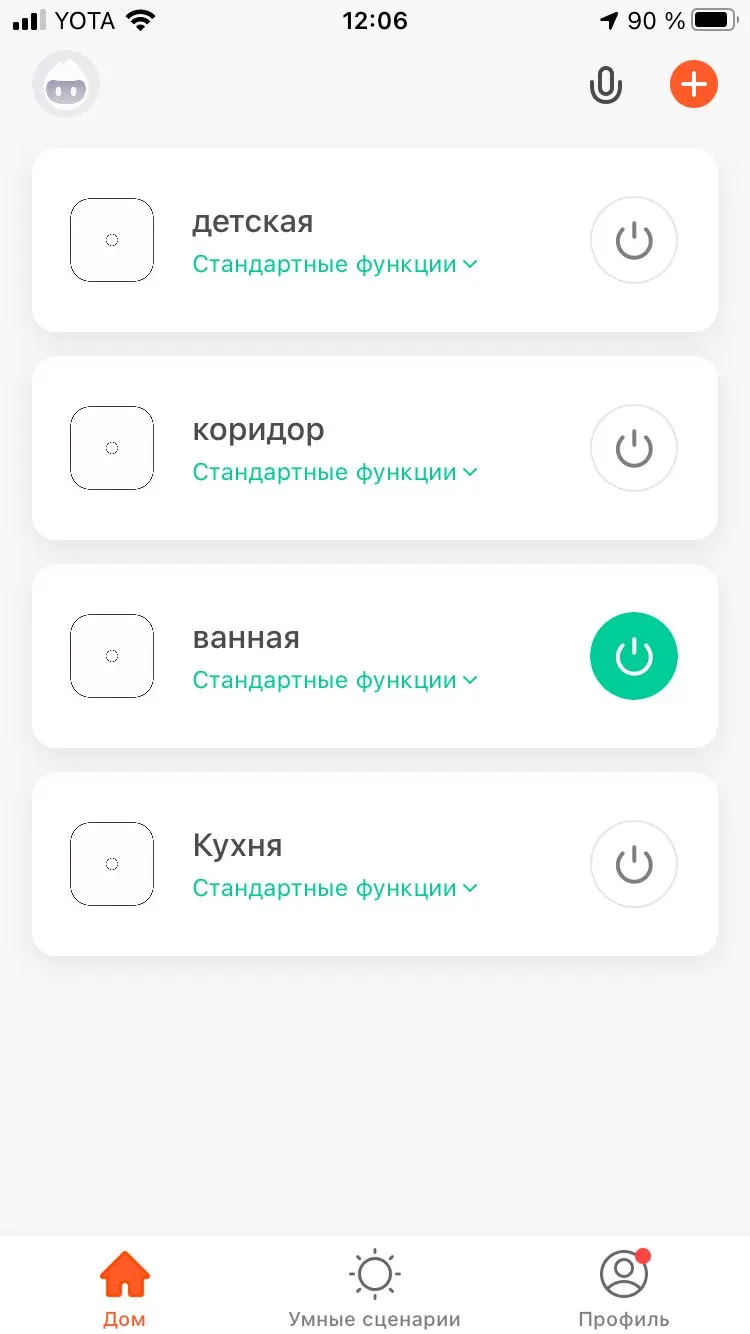Viewport: 750px width, 1334px height.
Task: Turn off the ванная device
Action: coord(634,657)
